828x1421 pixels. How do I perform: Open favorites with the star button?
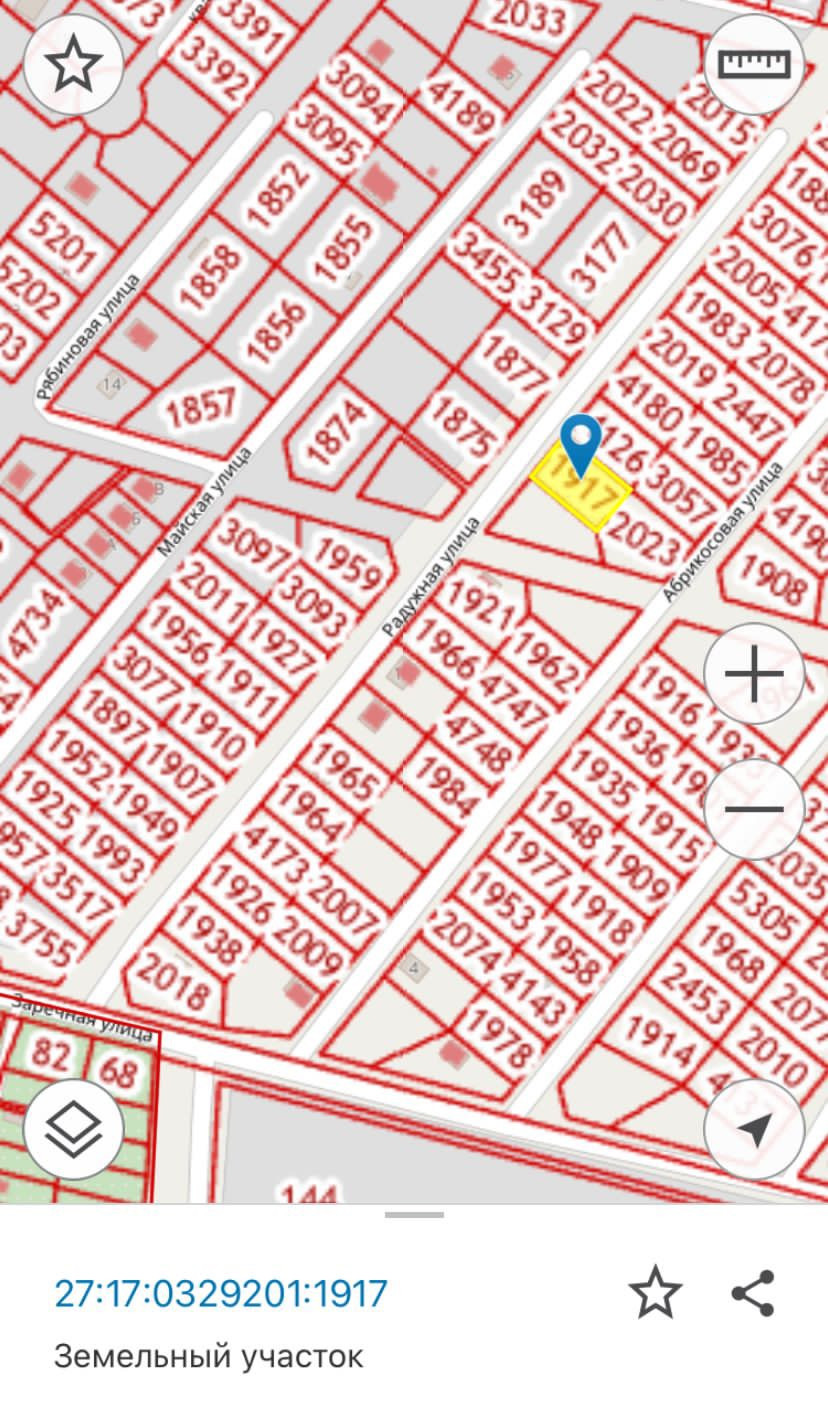click(73, 66)
